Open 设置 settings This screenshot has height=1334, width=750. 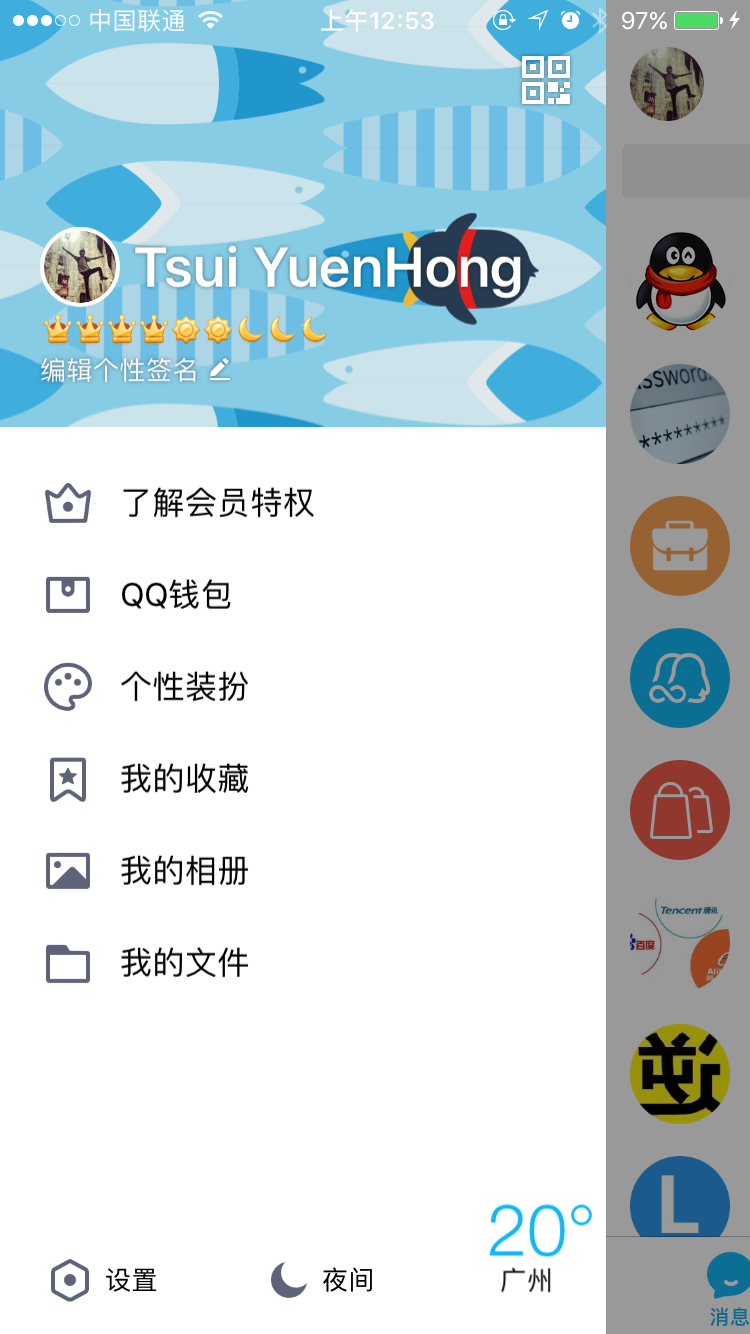(x=104, y=1280)
